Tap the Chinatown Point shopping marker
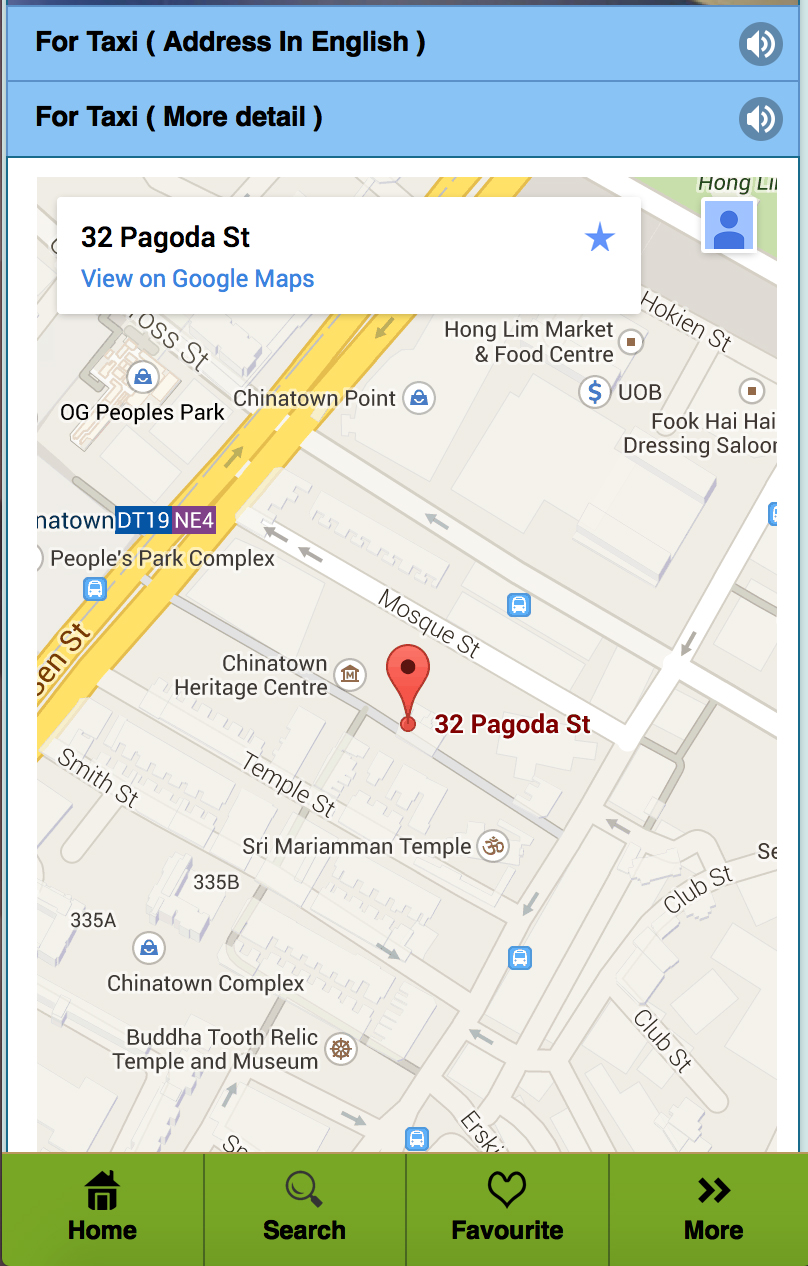808x1266 pixels. [x=419, y=399]
